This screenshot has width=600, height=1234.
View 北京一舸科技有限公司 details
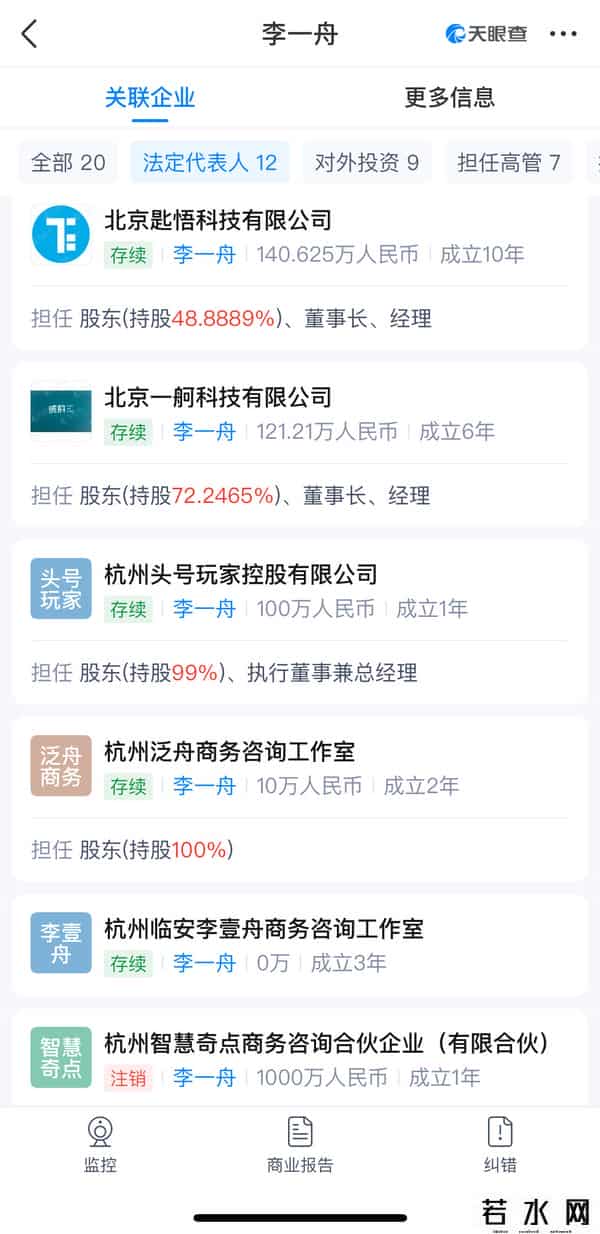coord(218,397)
